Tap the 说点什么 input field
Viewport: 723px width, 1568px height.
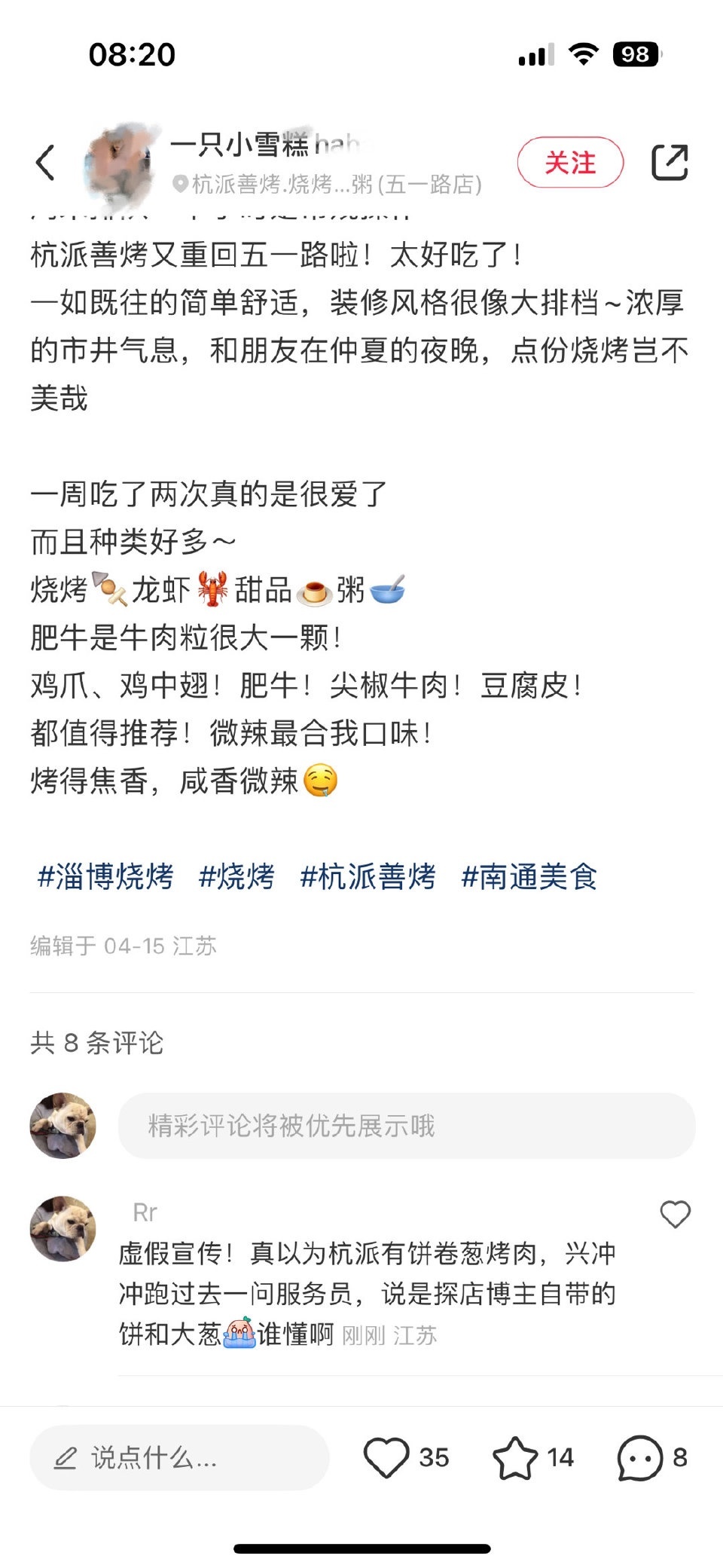pyautogui.click(x=179, y=1458)
